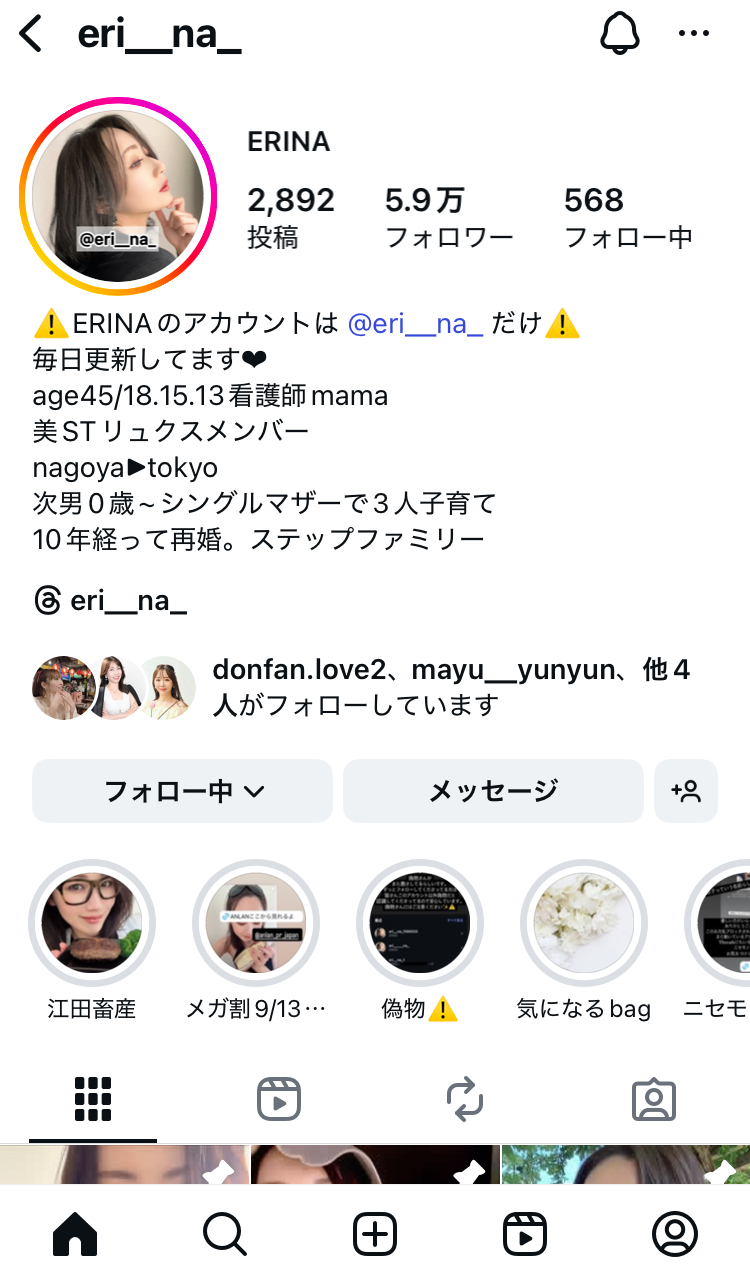Viewport: 750px width, 1283px height.
Task: Send a message via メッセージ button
Action: 493,791
